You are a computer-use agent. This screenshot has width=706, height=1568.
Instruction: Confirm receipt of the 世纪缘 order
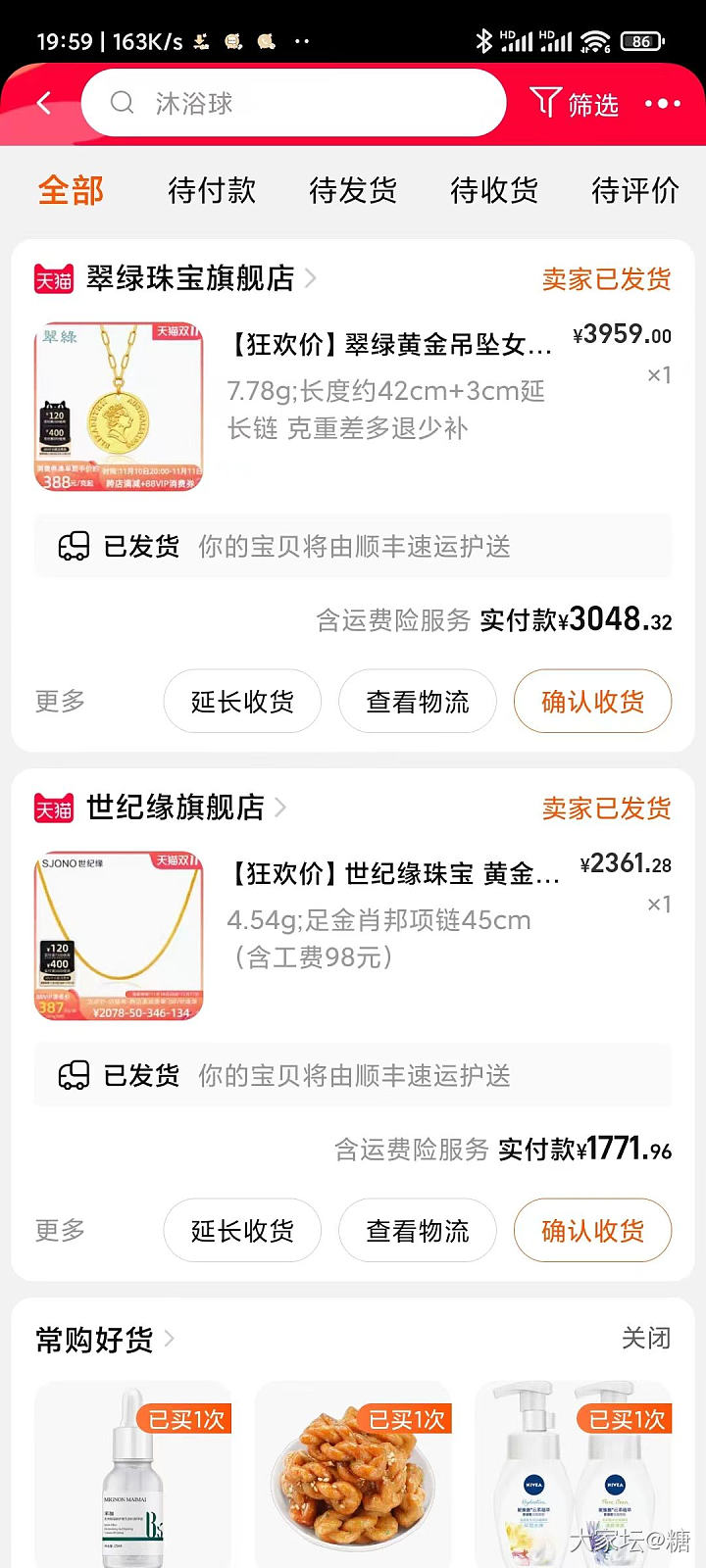tap(592, 1231)
